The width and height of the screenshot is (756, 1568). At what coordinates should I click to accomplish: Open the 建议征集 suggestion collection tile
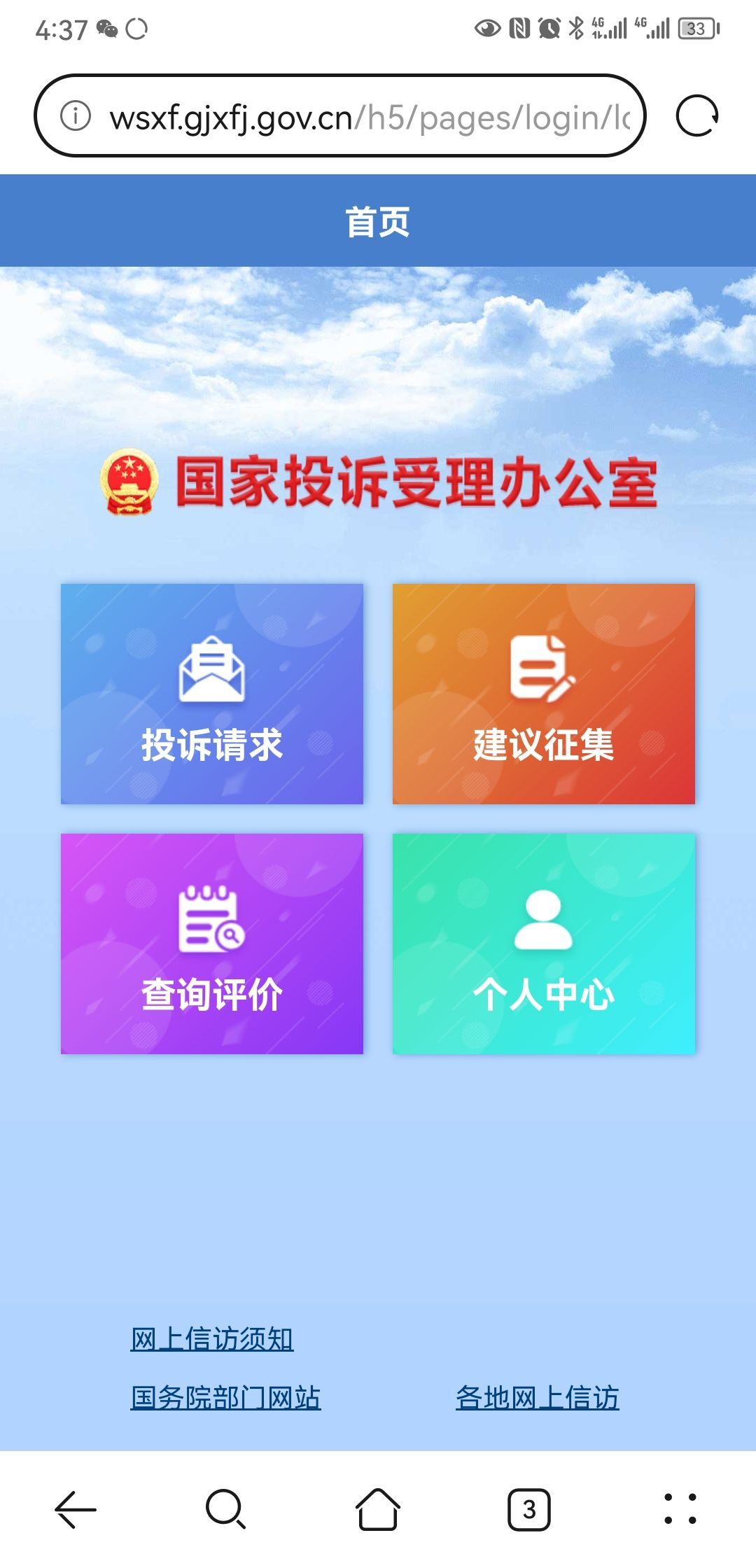pyautogui.click(x=544, y=694)
